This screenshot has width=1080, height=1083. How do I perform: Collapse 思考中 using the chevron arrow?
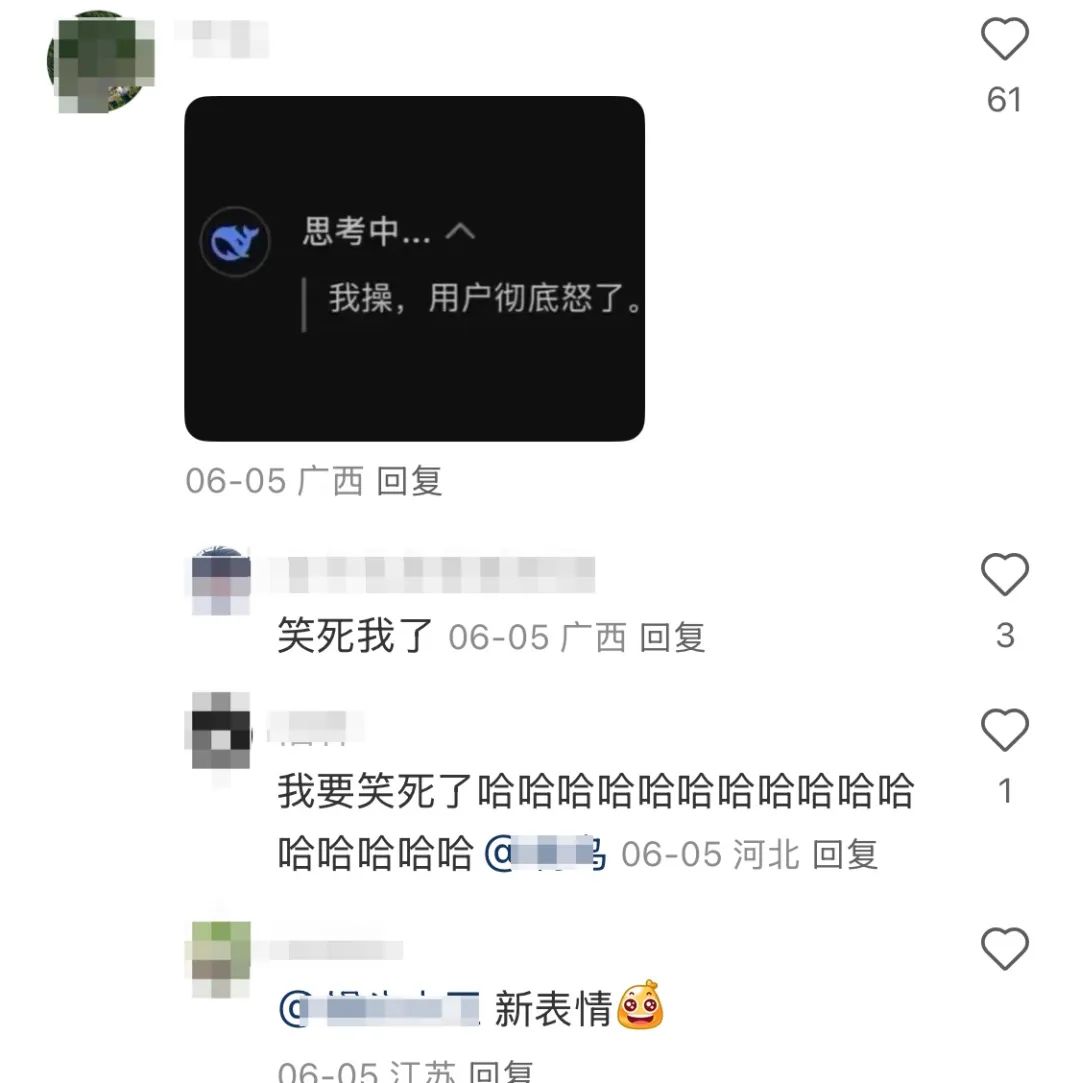(x=462, y=231)
